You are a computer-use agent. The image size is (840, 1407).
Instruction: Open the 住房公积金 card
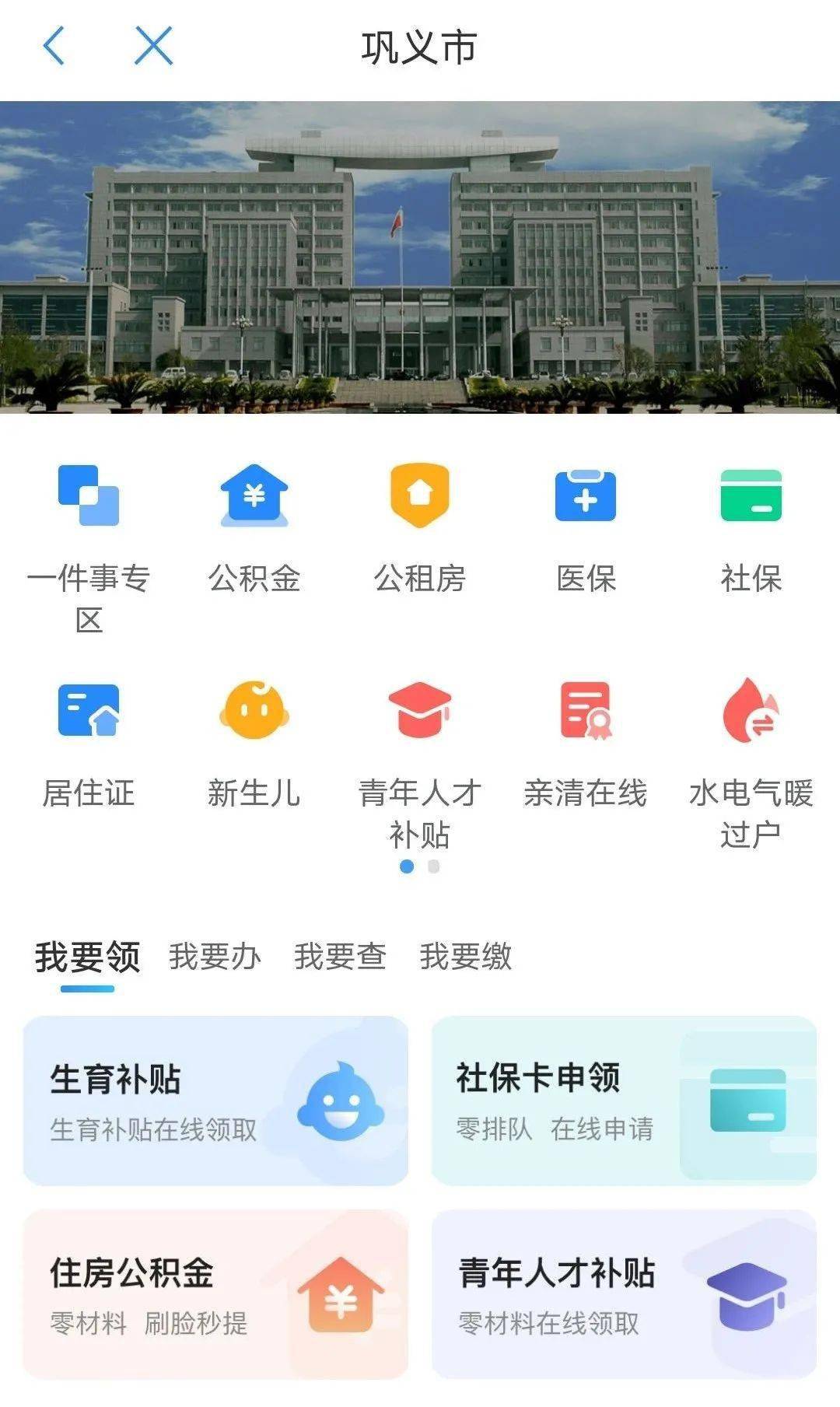215,1294
